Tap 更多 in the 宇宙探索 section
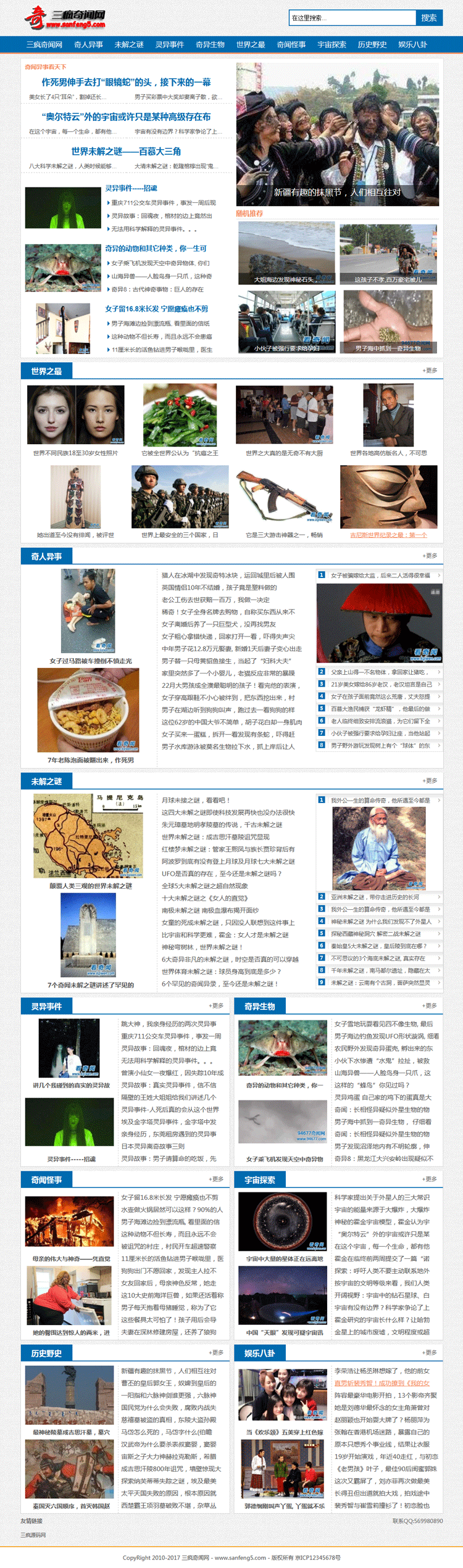Screen dimensions: 463x1568 pos(430,1179)
